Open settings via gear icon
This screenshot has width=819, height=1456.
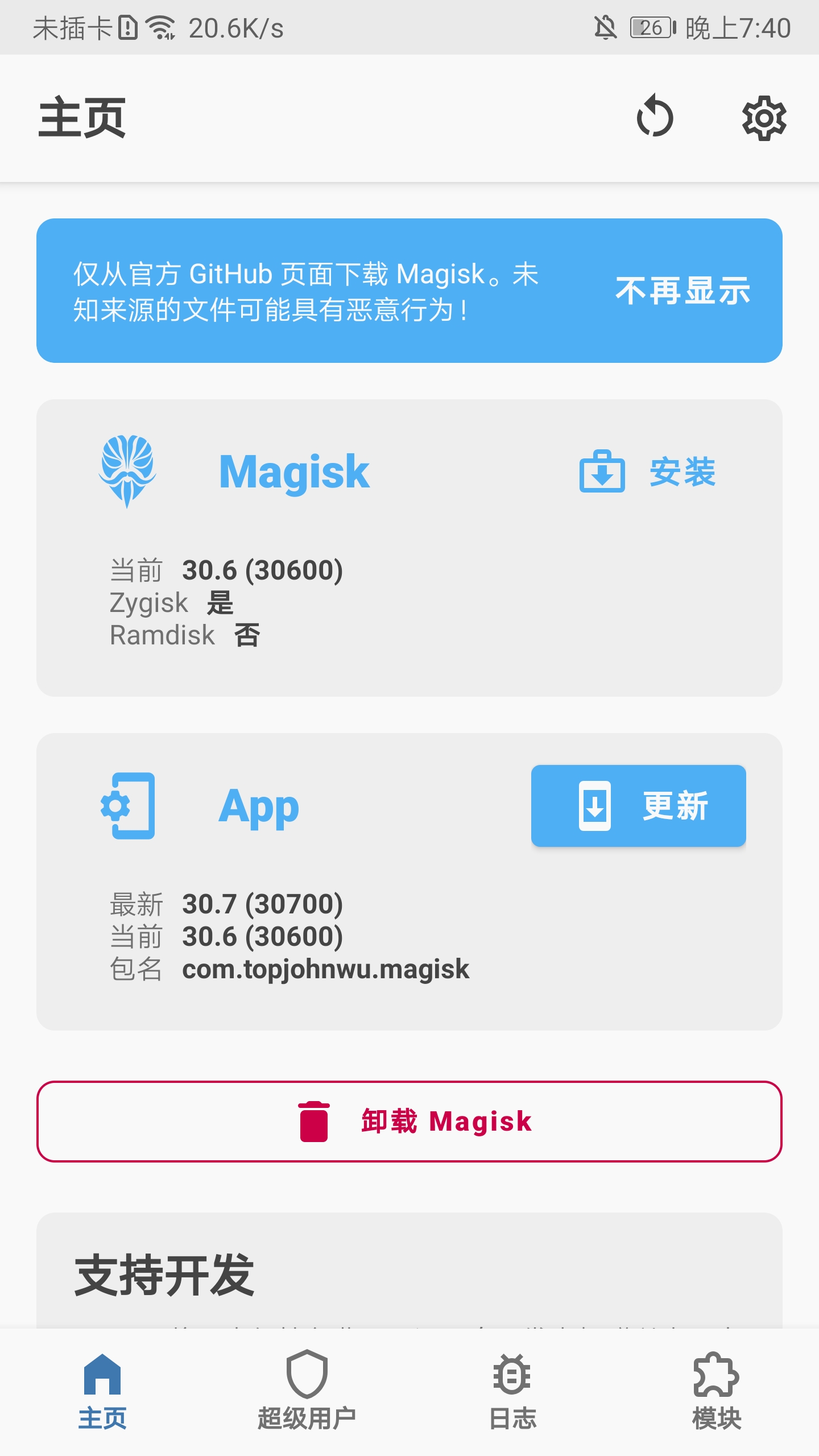pos(764,117)
